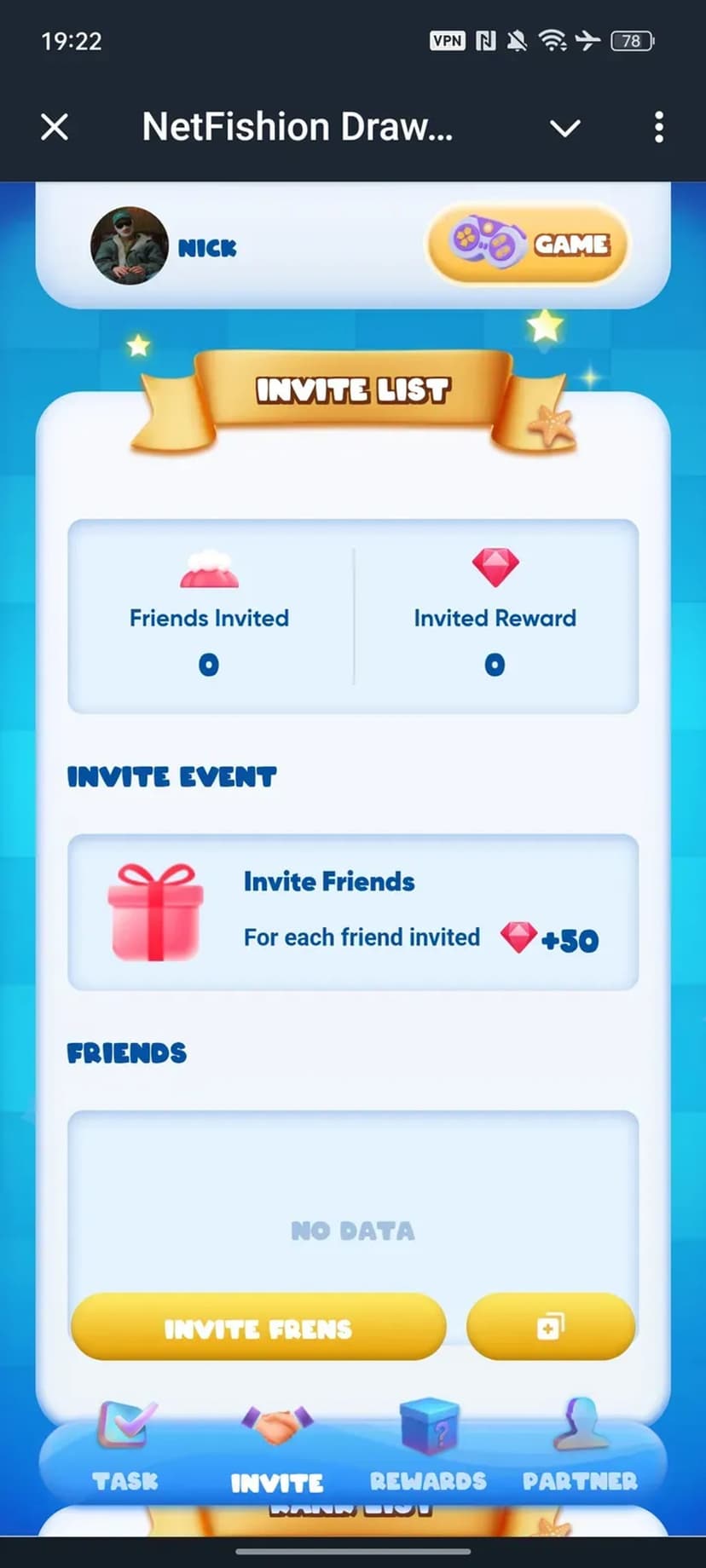Open the Invite Friends event card

click(352, 912)
